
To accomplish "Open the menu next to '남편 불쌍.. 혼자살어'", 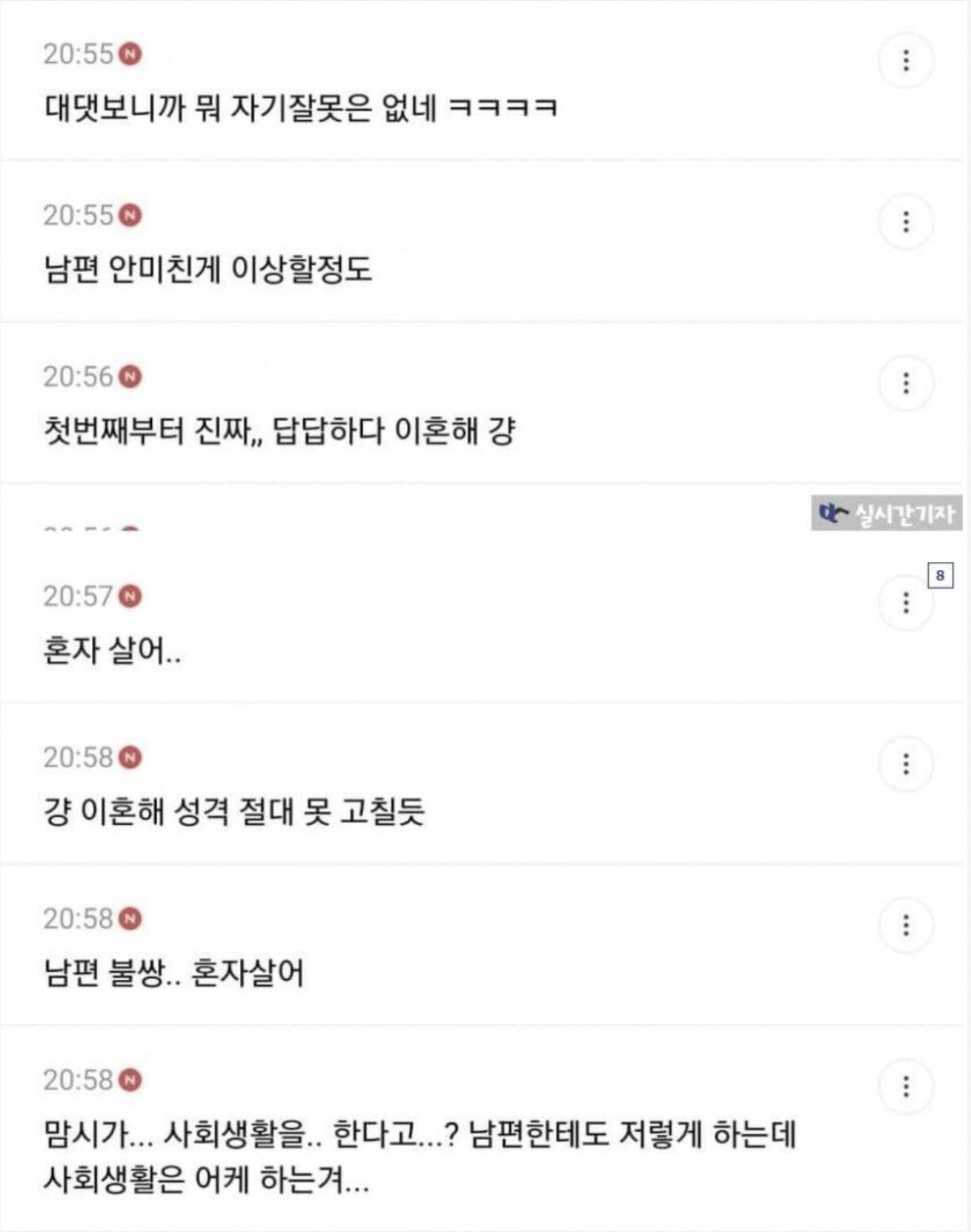I will click(905, 925).
